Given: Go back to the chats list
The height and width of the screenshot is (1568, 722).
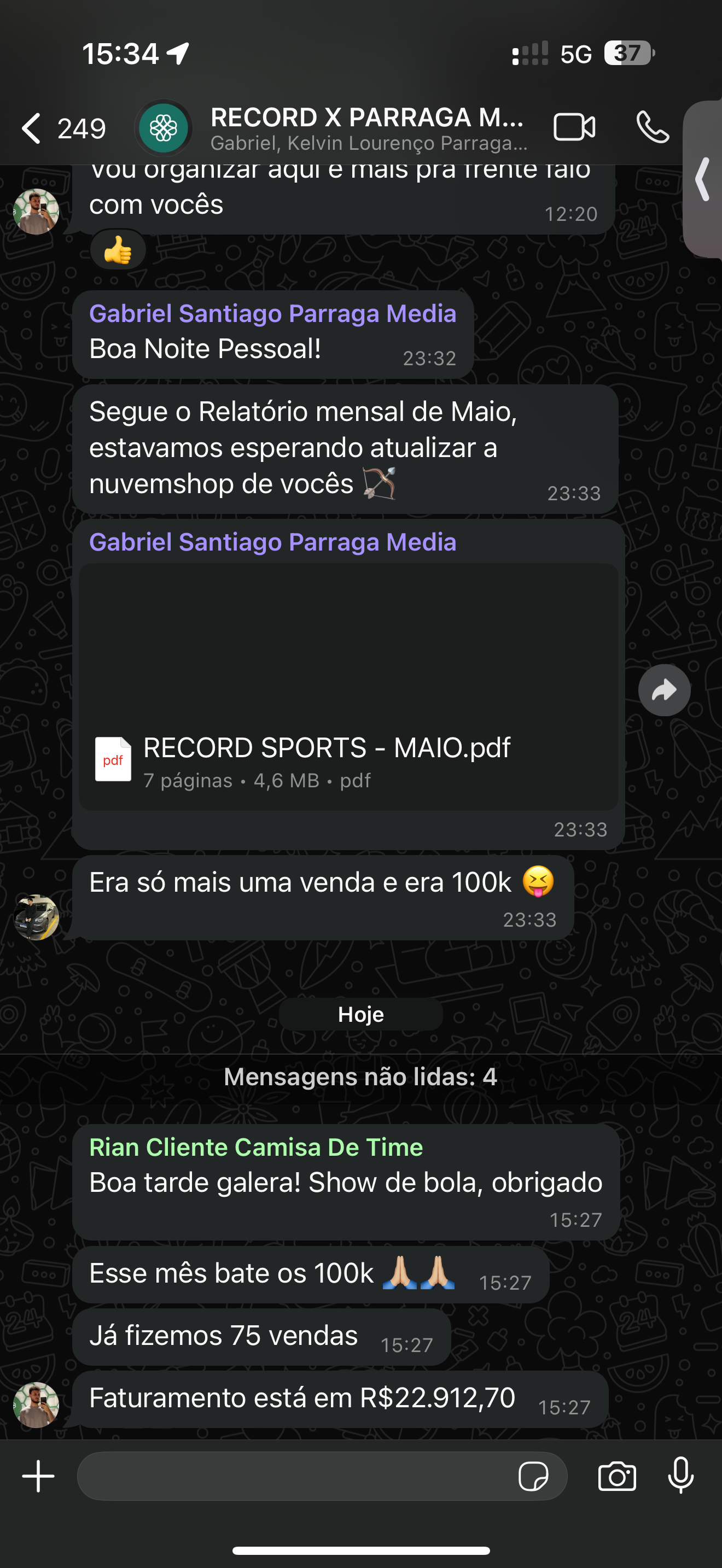Looking at the screenshot, I should click(32, 128).
